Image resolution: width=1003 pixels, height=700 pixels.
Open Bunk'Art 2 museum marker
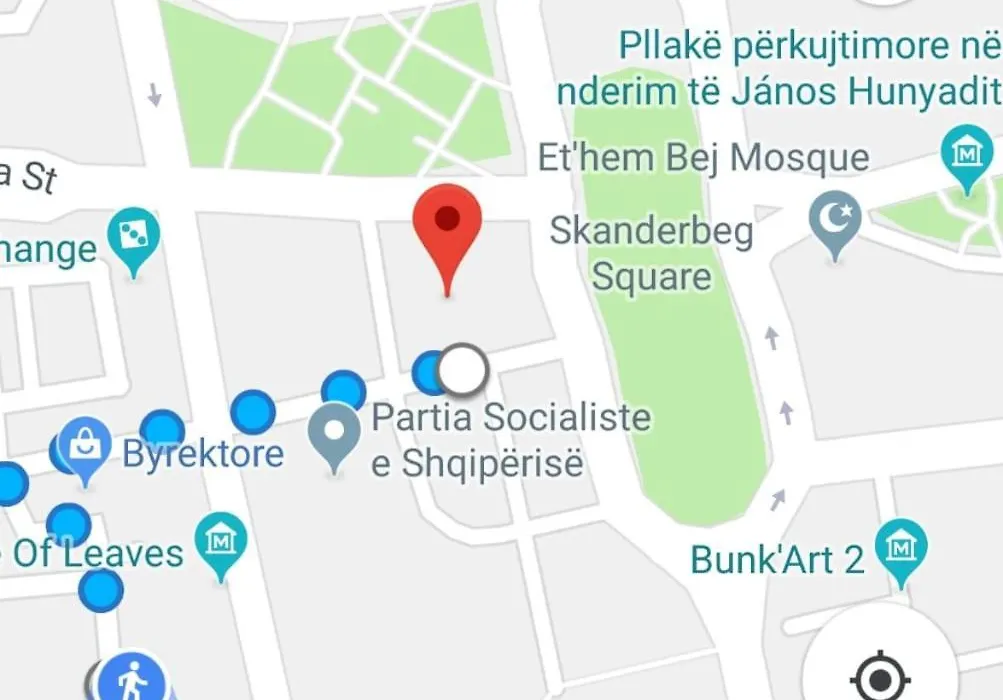coord(900,548)
